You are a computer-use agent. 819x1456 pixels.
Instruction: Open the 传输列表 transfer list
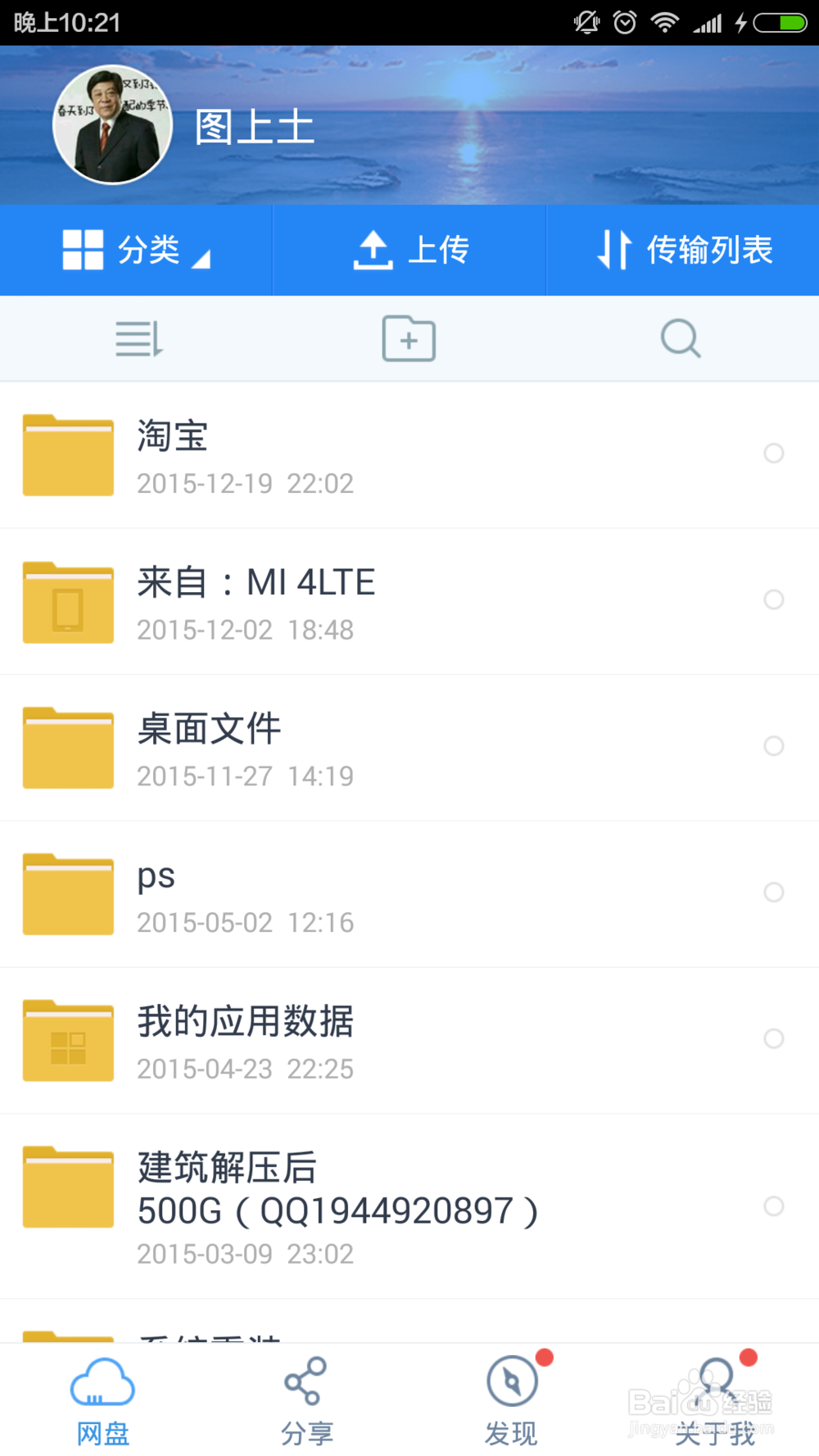pyautogui.click(x=682, y=250)
